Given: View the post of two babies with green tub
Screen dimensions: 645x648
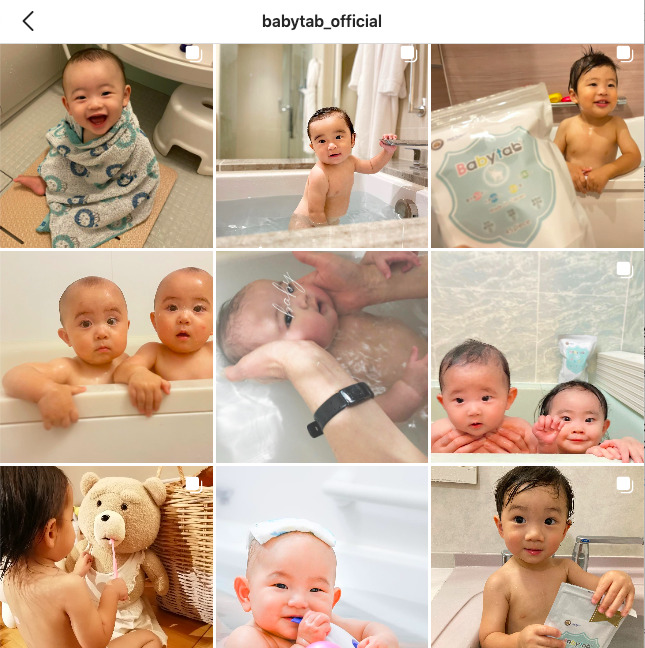Looking at the screenshot, I should click(x=537, y=356).
